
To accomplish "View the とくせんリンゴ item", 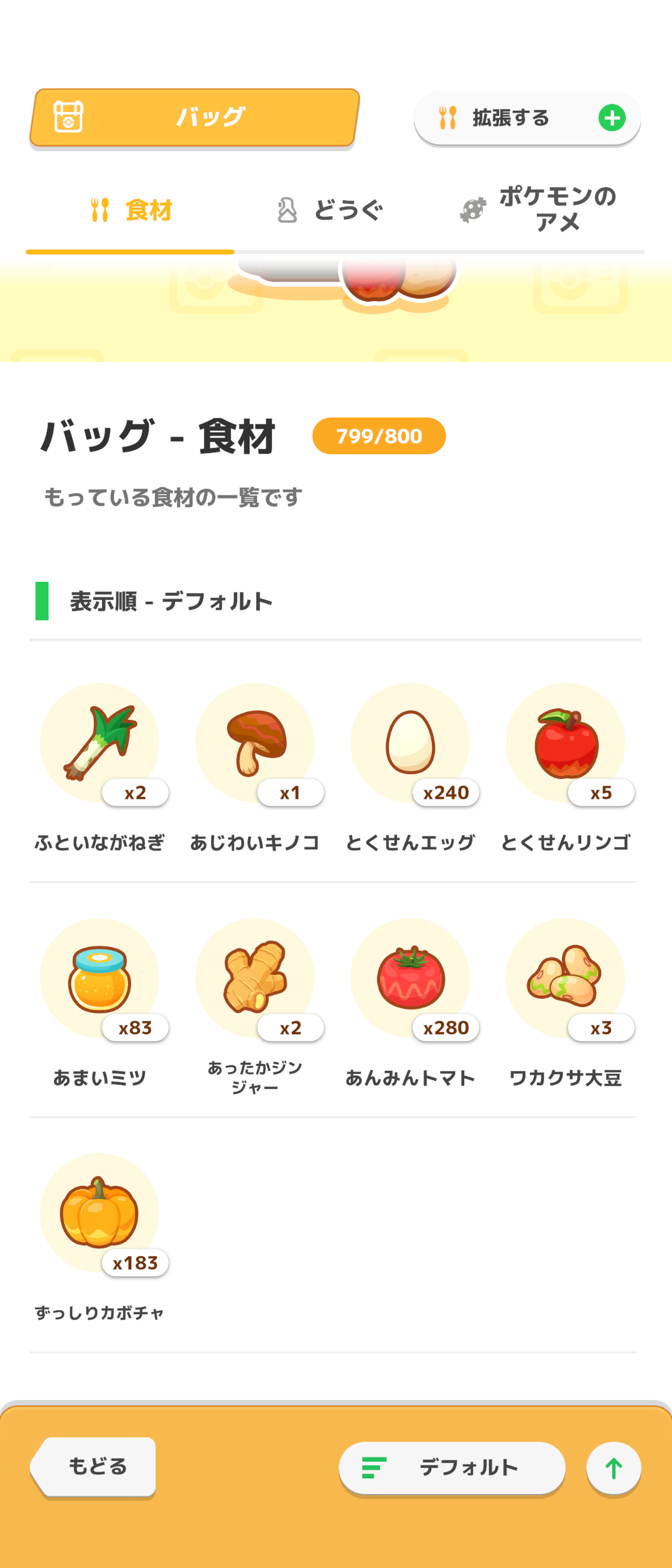I will 566,744.
